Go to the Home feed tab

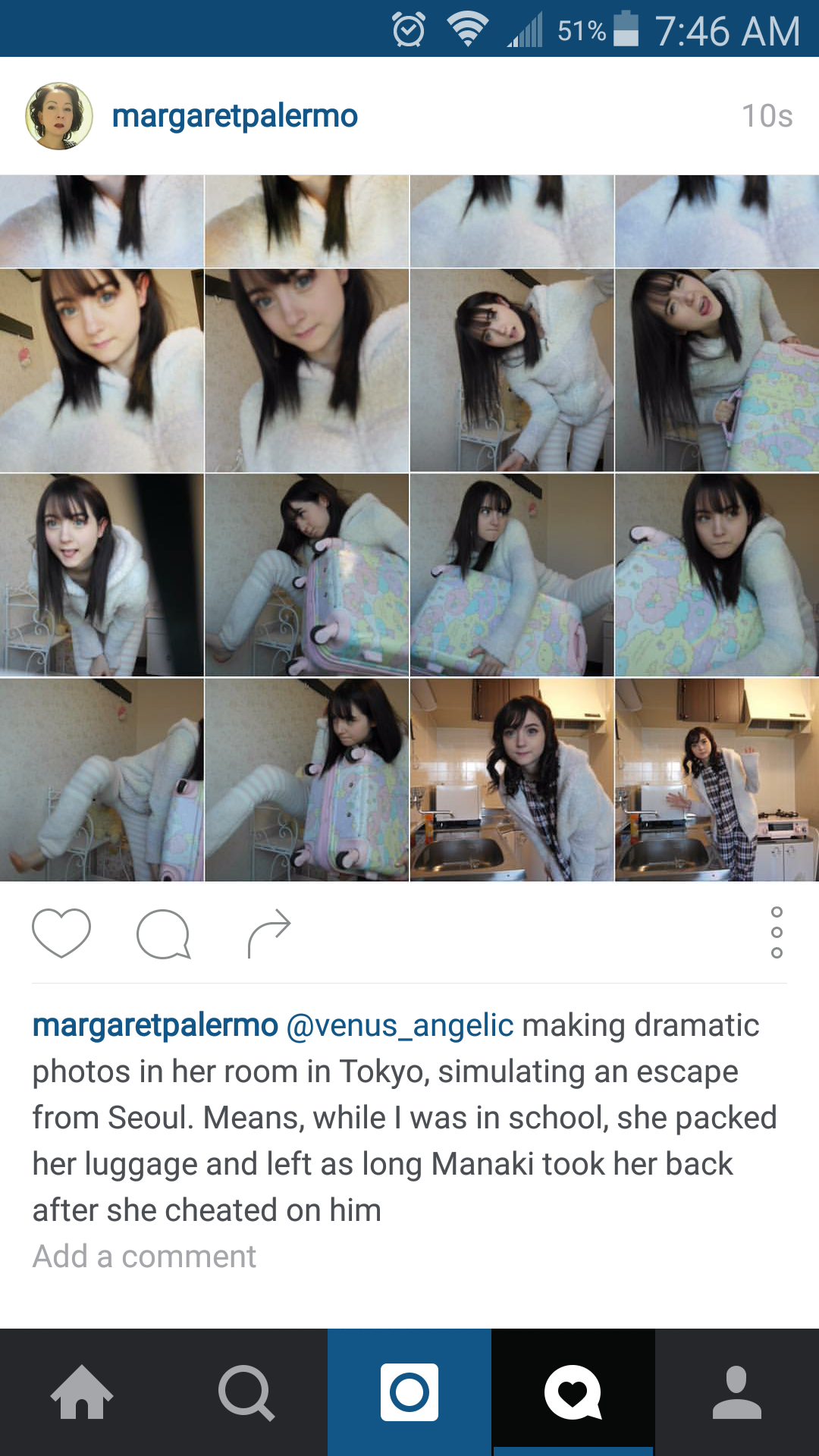point(82,1392)
